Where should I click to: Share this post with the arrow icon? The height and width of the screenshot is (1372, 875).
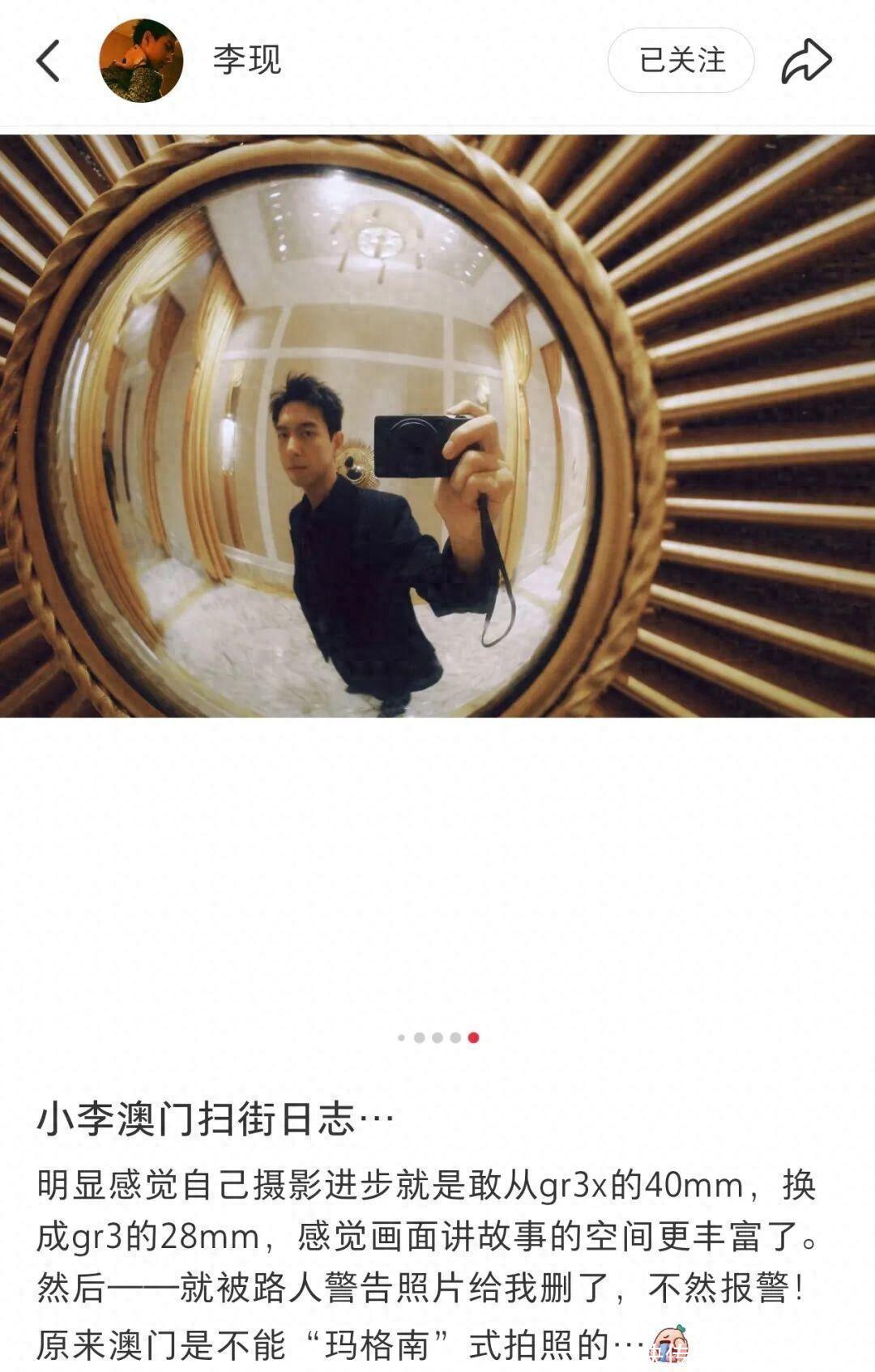pos(806,61)
